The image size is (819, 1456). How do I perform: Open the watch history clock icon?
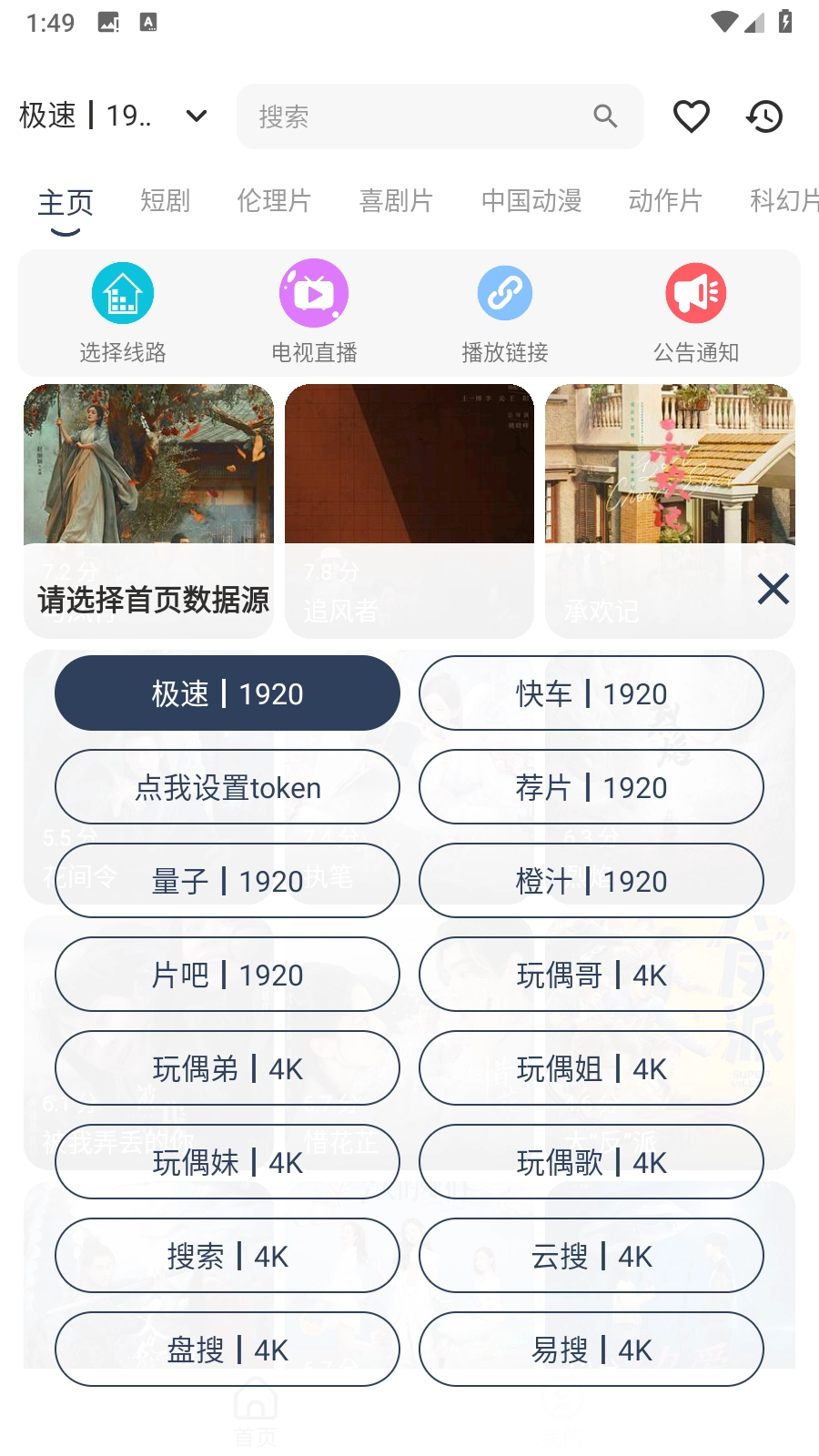(764, 116)
